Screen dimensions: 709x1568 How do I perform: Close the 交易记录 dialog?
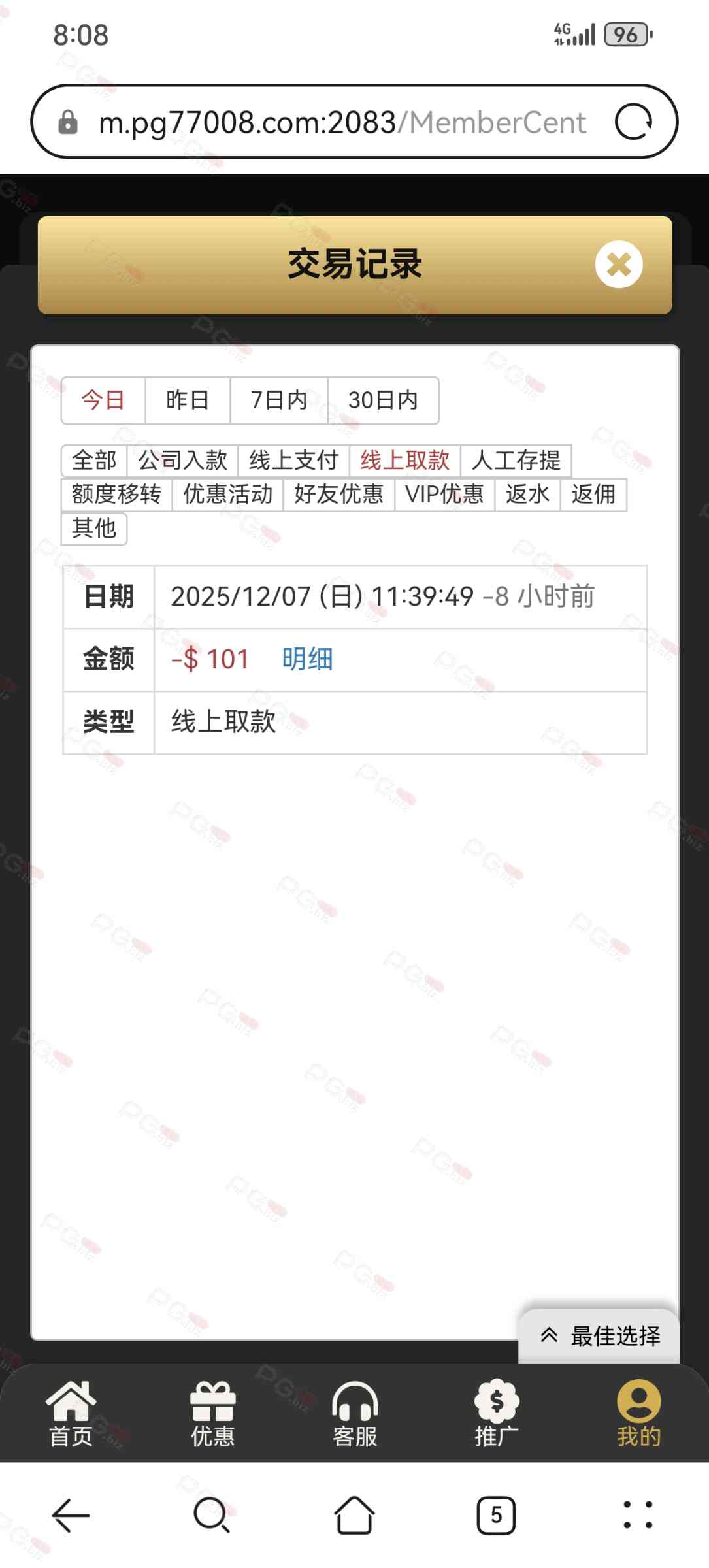[x=618, y=265]
